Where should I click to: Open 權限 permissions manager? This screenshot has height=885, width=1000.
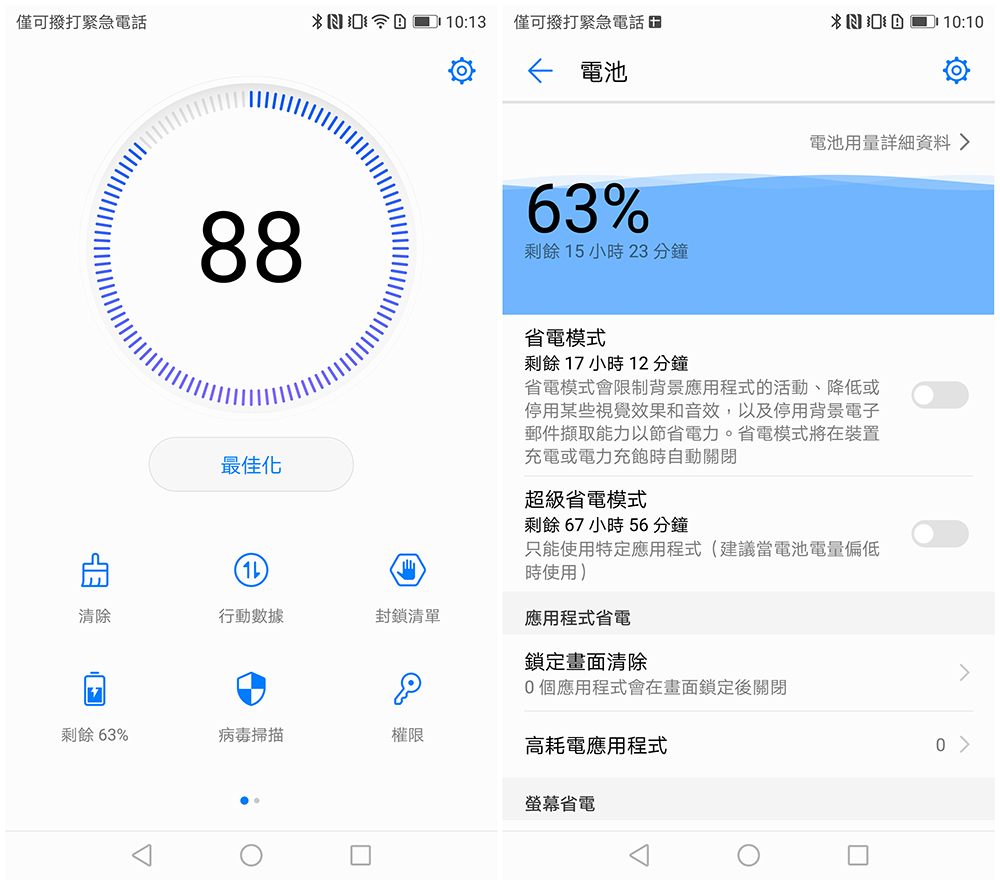407,706
